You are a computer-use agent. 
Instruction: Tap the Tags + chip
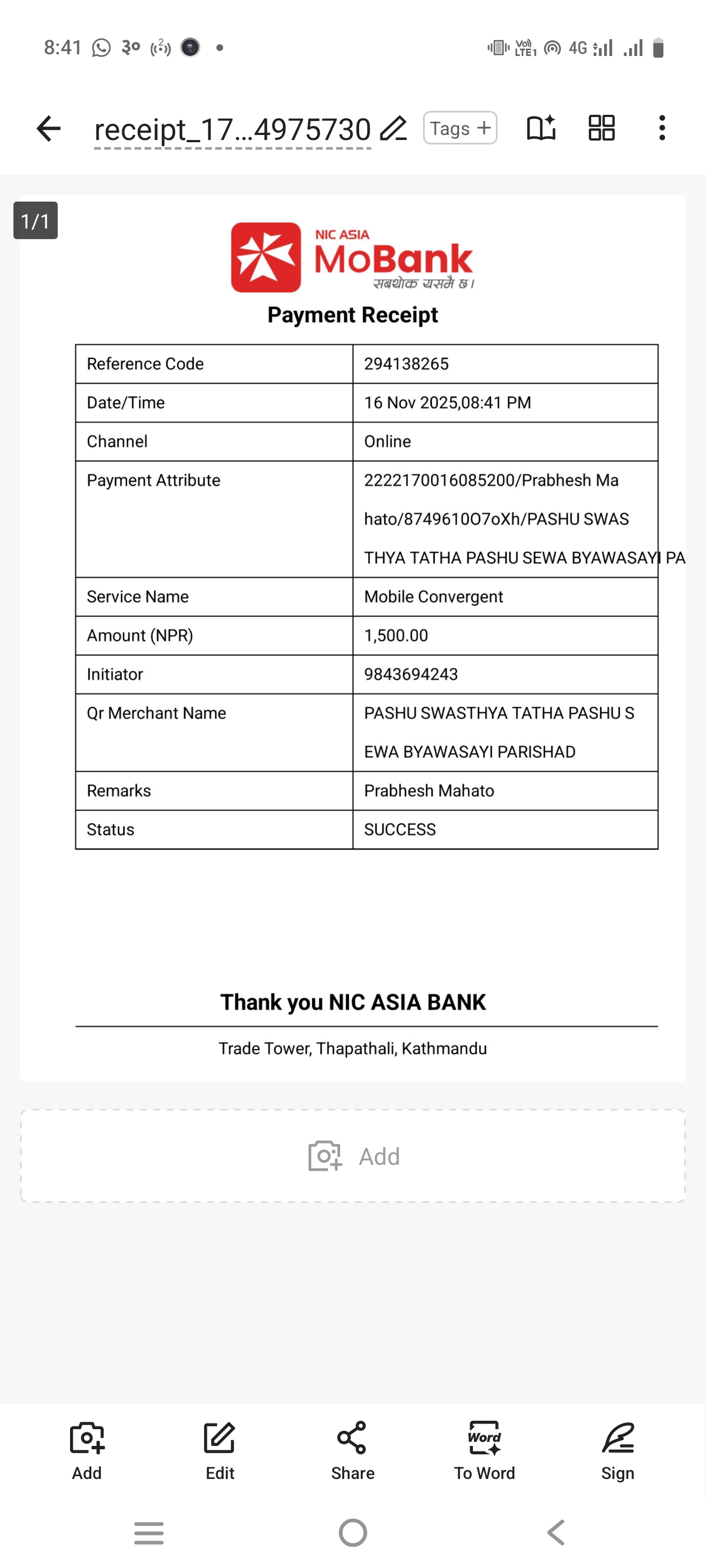tap(460, 128)
